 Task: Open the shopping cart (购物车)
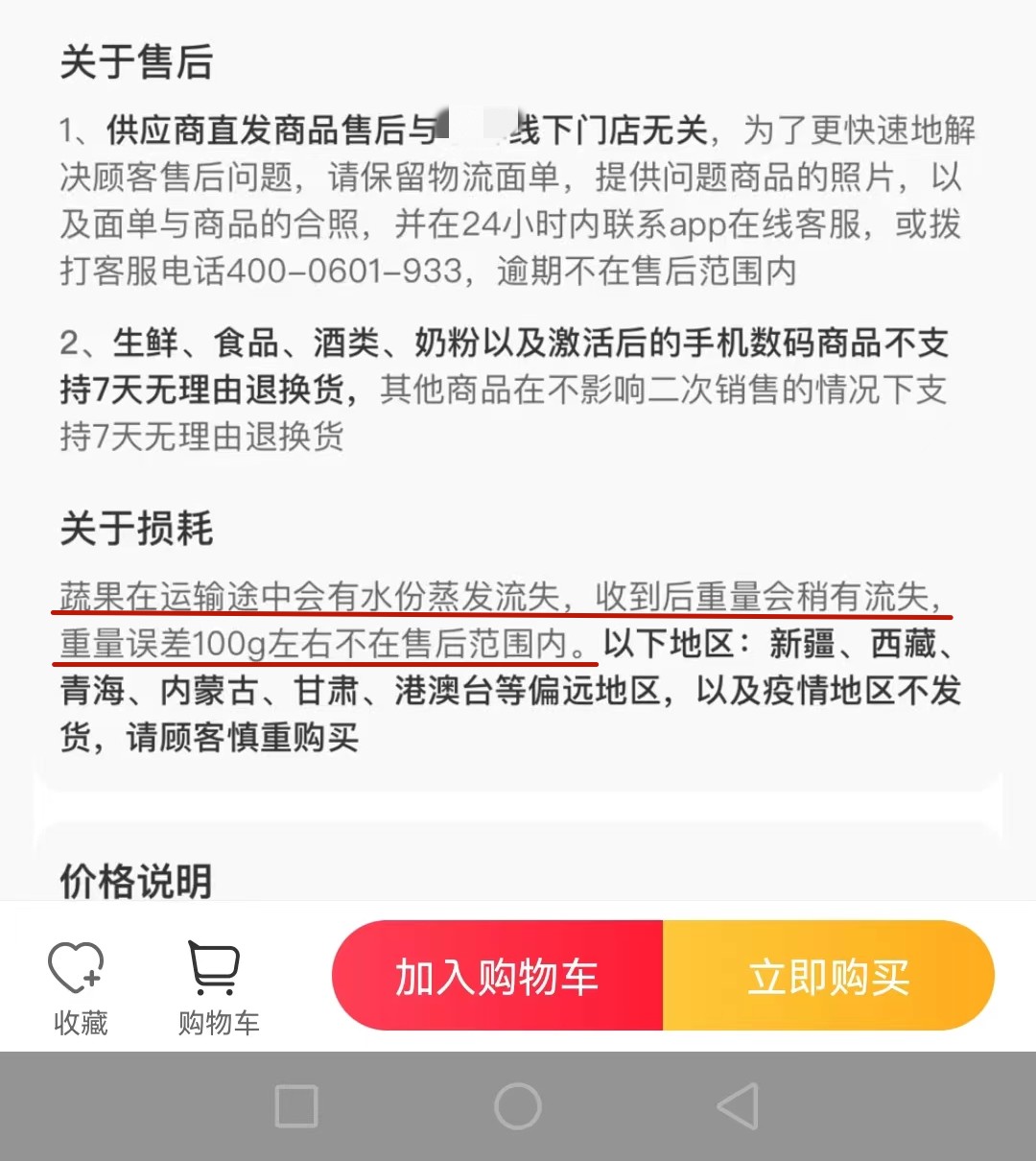[217, 986]
